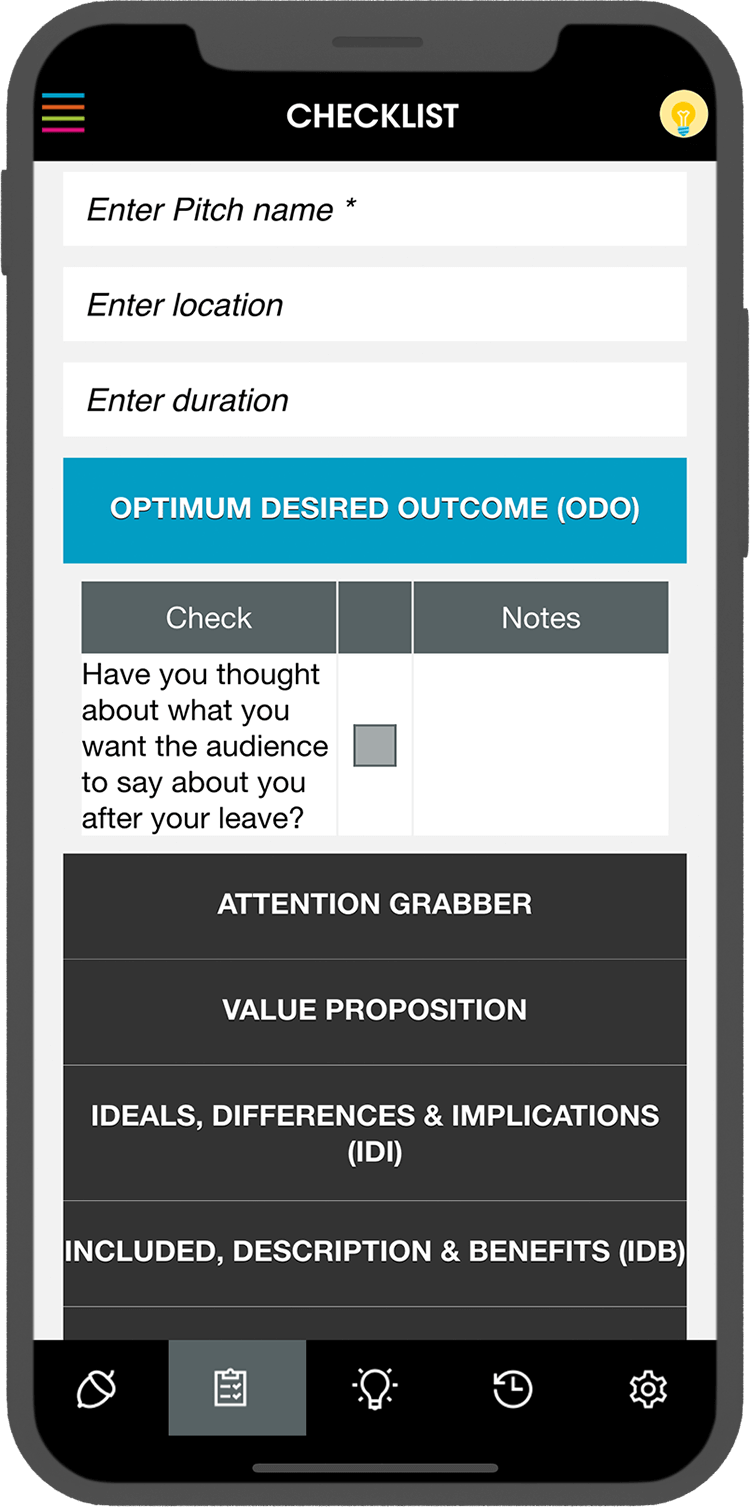Image resolution: width=750 pixels, height=1507 pixels.
Task: Expand Included, Description & Benefits (IDB)
Action: (375, 1254)
